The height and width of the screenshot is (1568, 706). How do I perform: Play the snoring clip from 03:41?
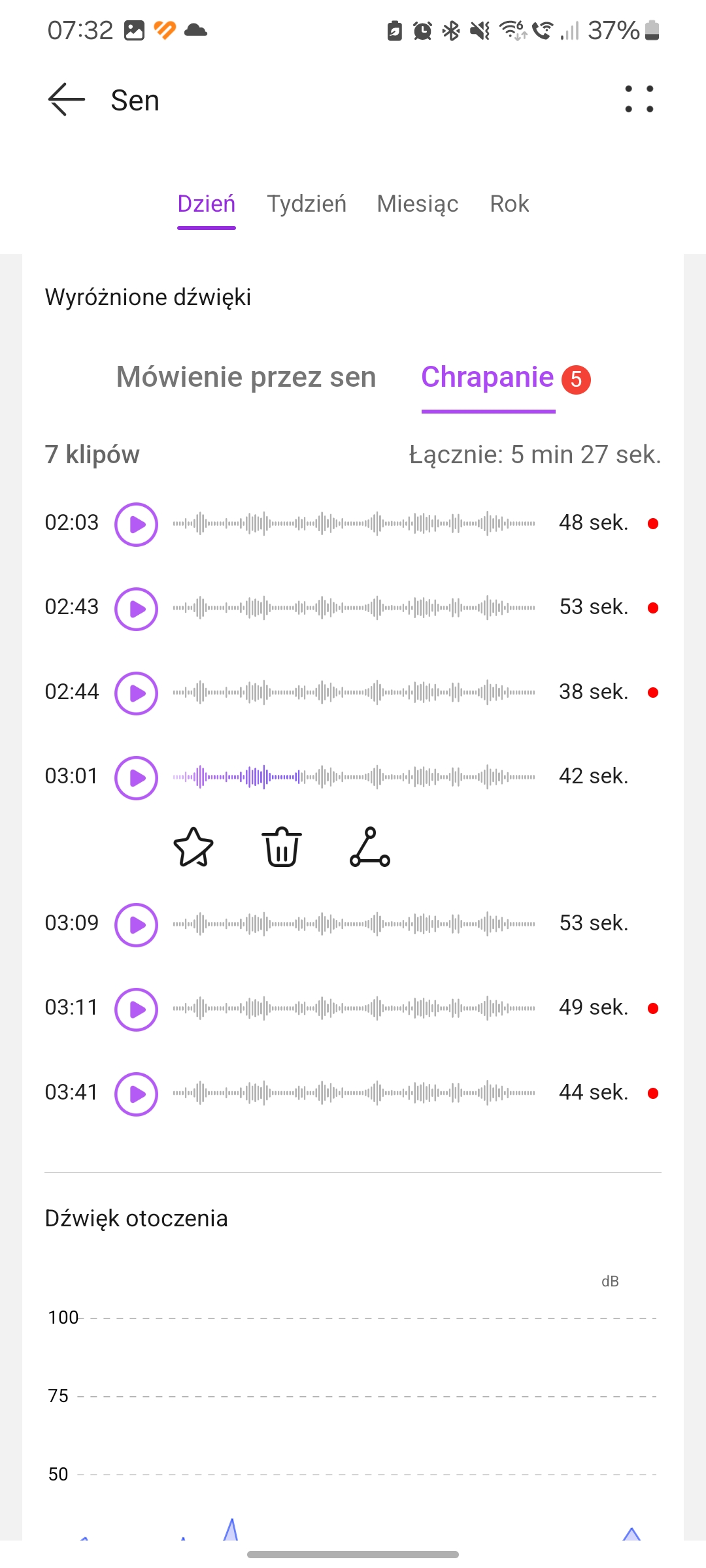(136, 1094)
